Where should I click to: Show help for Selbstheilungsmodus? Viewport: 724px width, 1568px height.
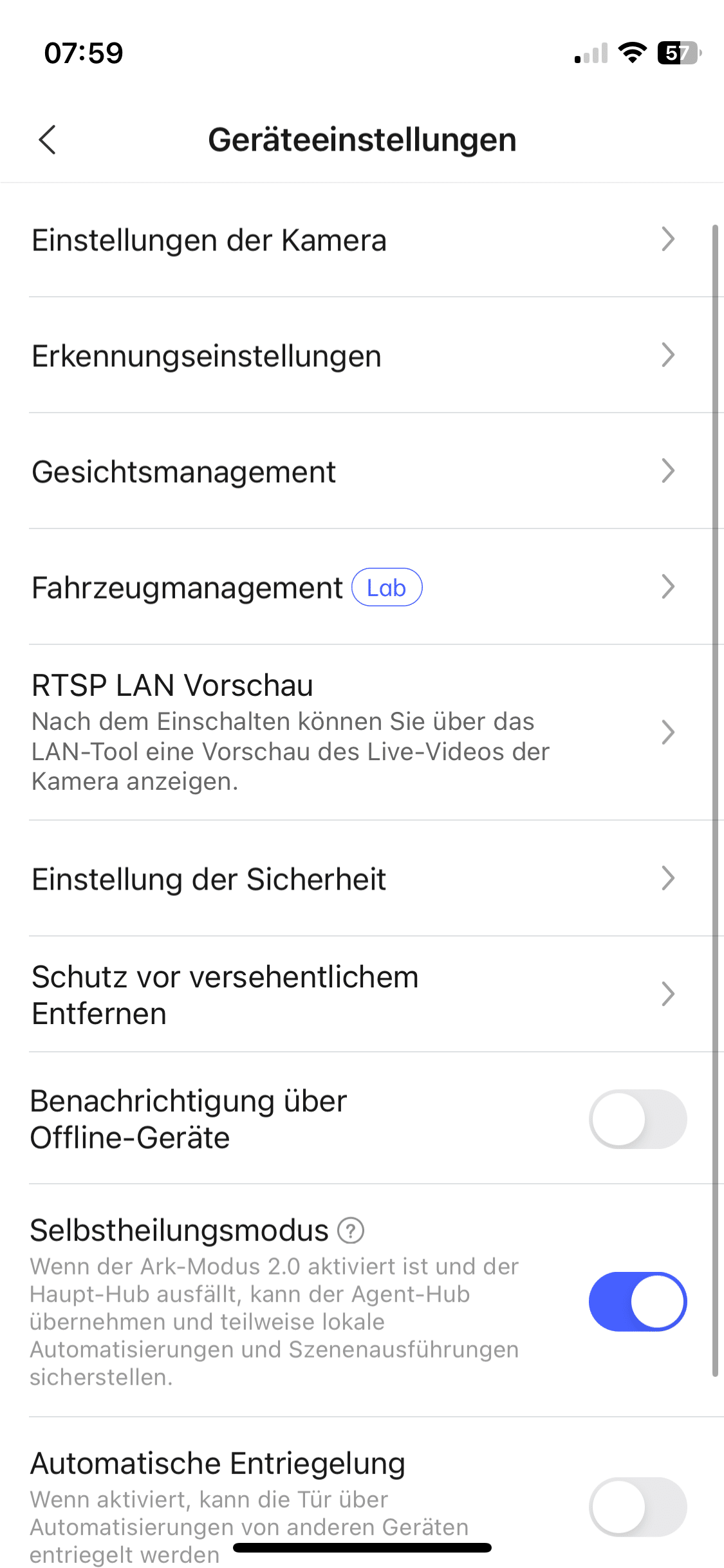pos(351,1231)
